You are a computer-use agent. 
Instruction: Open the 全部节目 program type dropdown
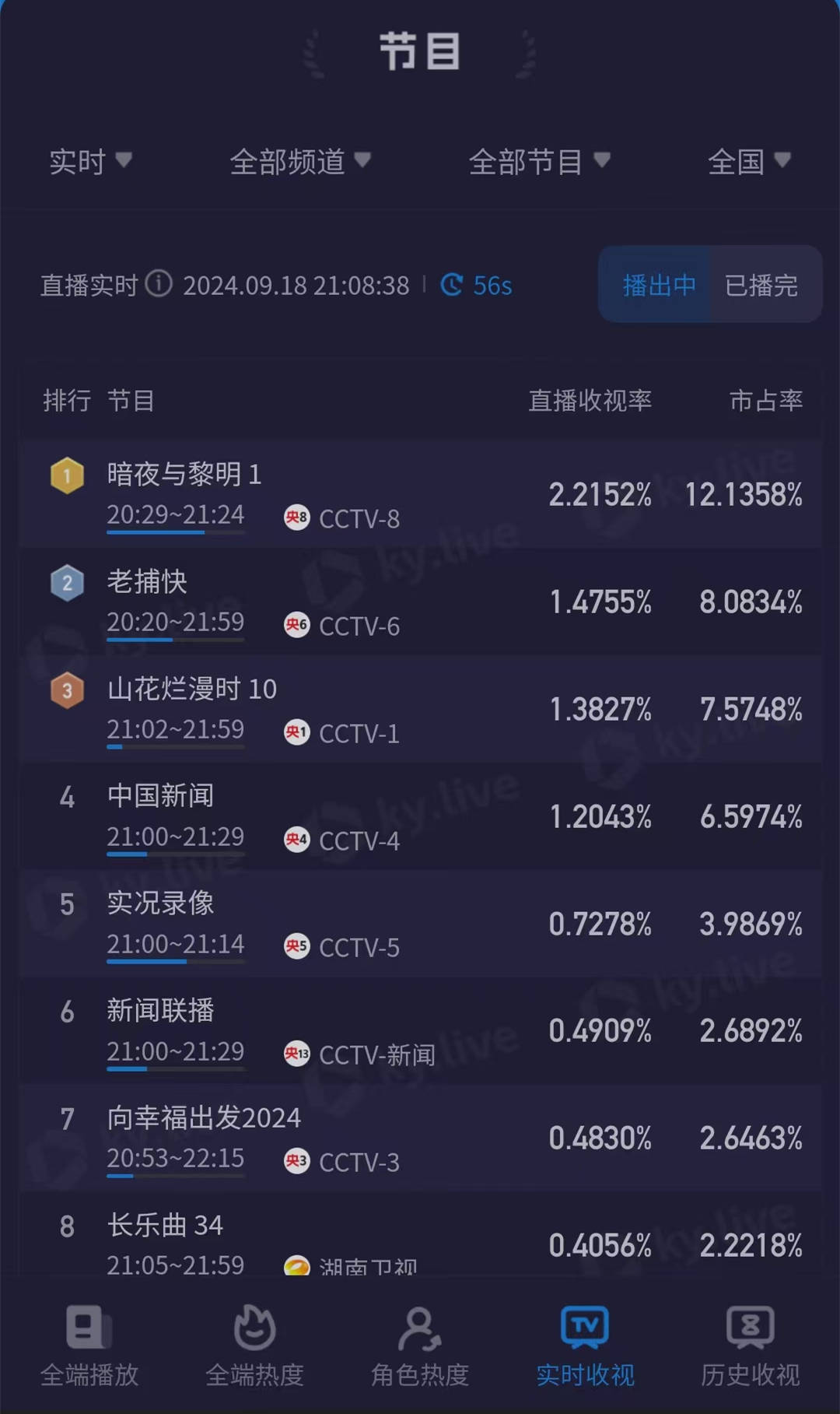click(x=539, y=162)
